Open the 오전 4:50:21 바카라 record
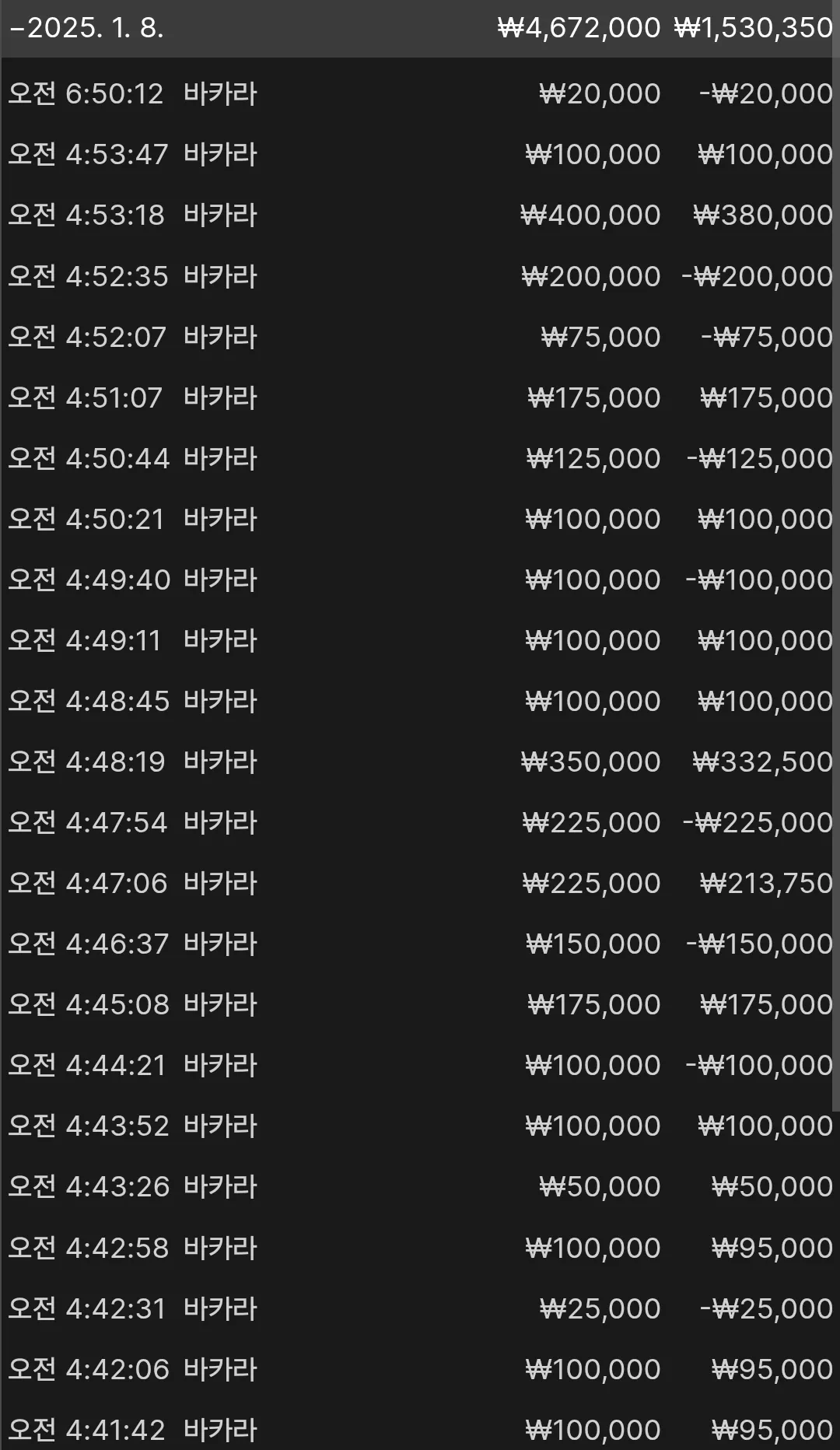 418,518
